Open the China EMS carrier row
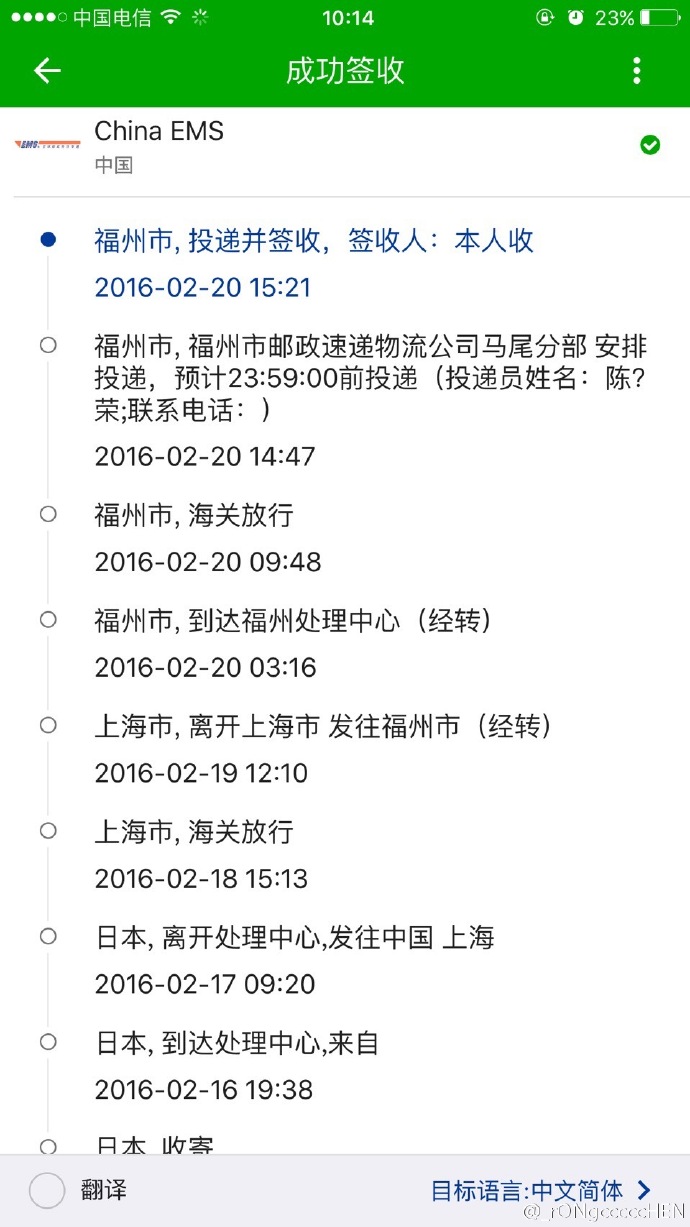This screenshot has width=690, height=1227. pos(345,148)
